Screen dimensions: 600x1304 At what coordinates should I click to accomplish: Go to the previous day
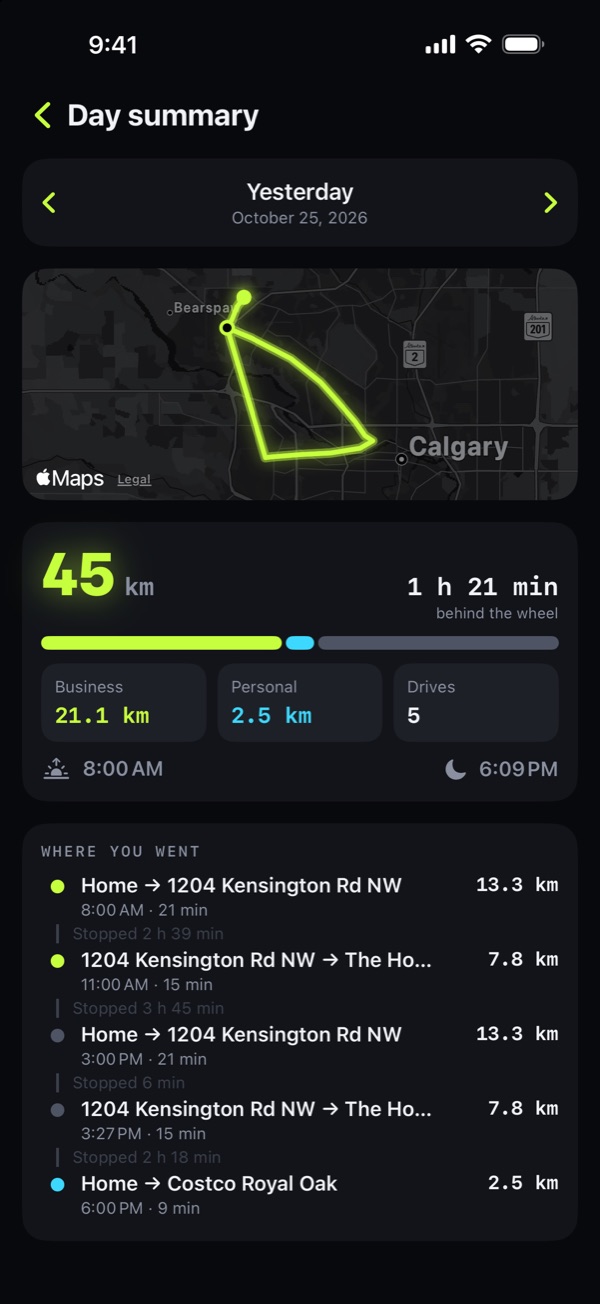[x=49, y=203]
